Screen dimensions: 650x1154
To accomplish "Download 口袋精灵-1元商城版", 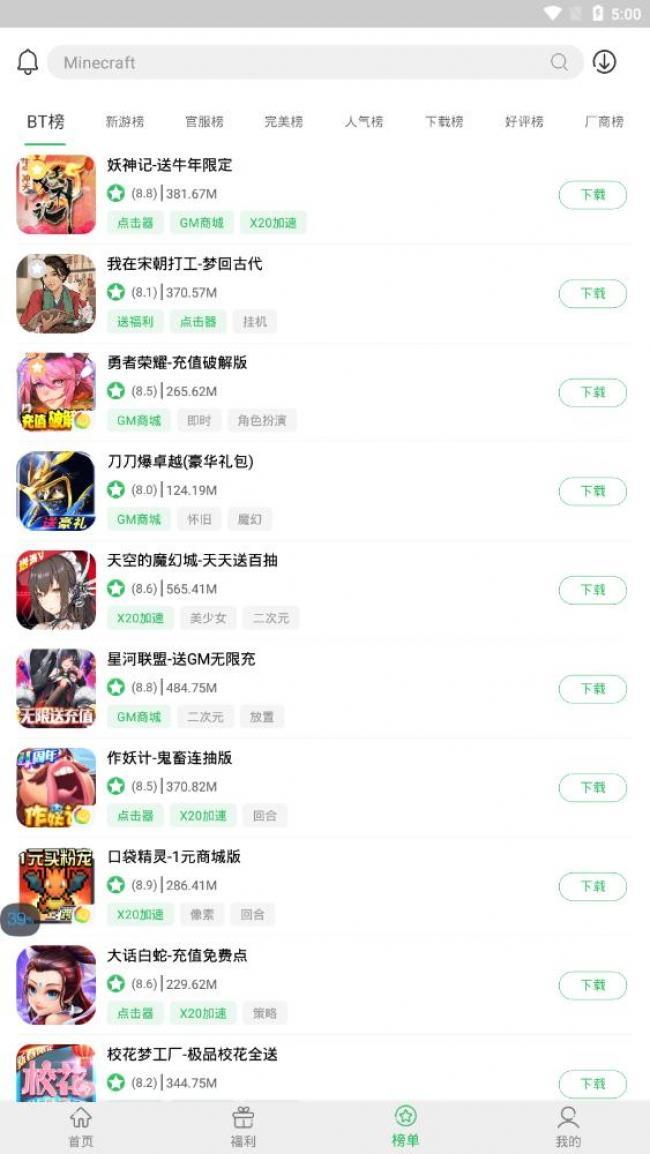I will pyautogui.click(x=592, y=886).
